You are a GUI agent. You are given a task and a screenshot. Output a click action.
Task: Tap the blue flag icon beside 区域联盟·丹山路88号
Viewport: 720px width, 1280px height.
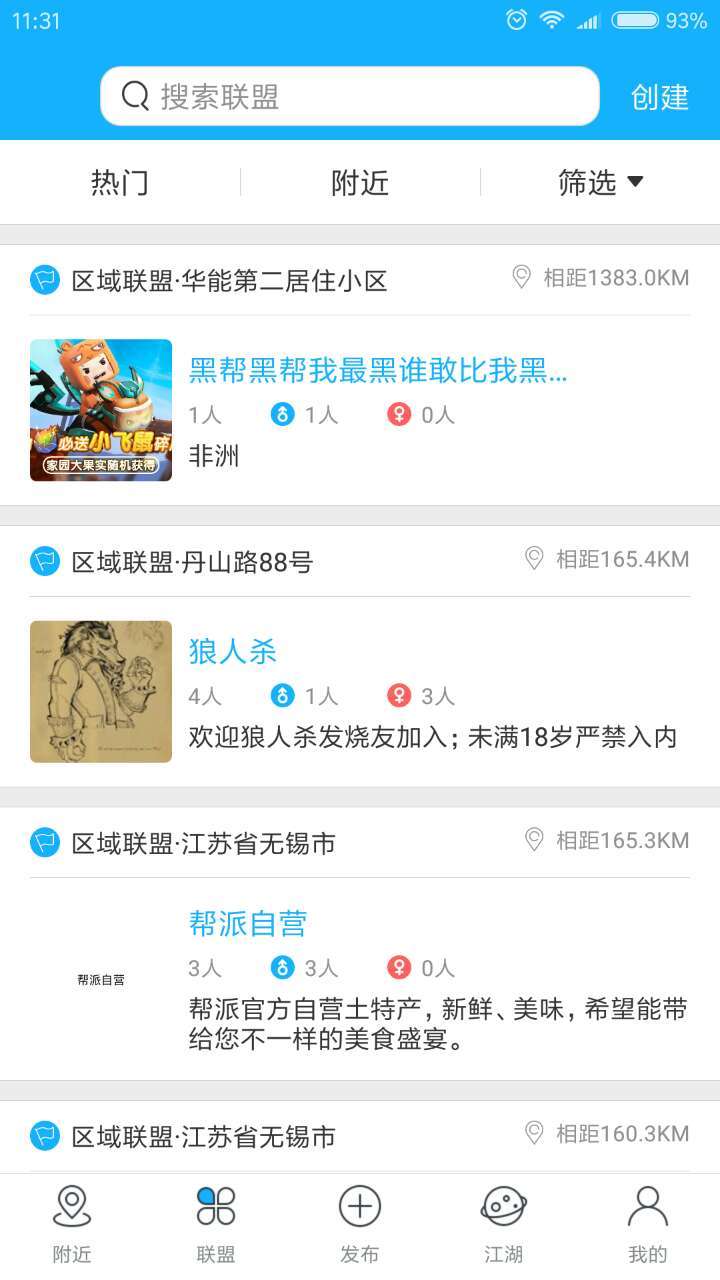[x=44, y=561]
